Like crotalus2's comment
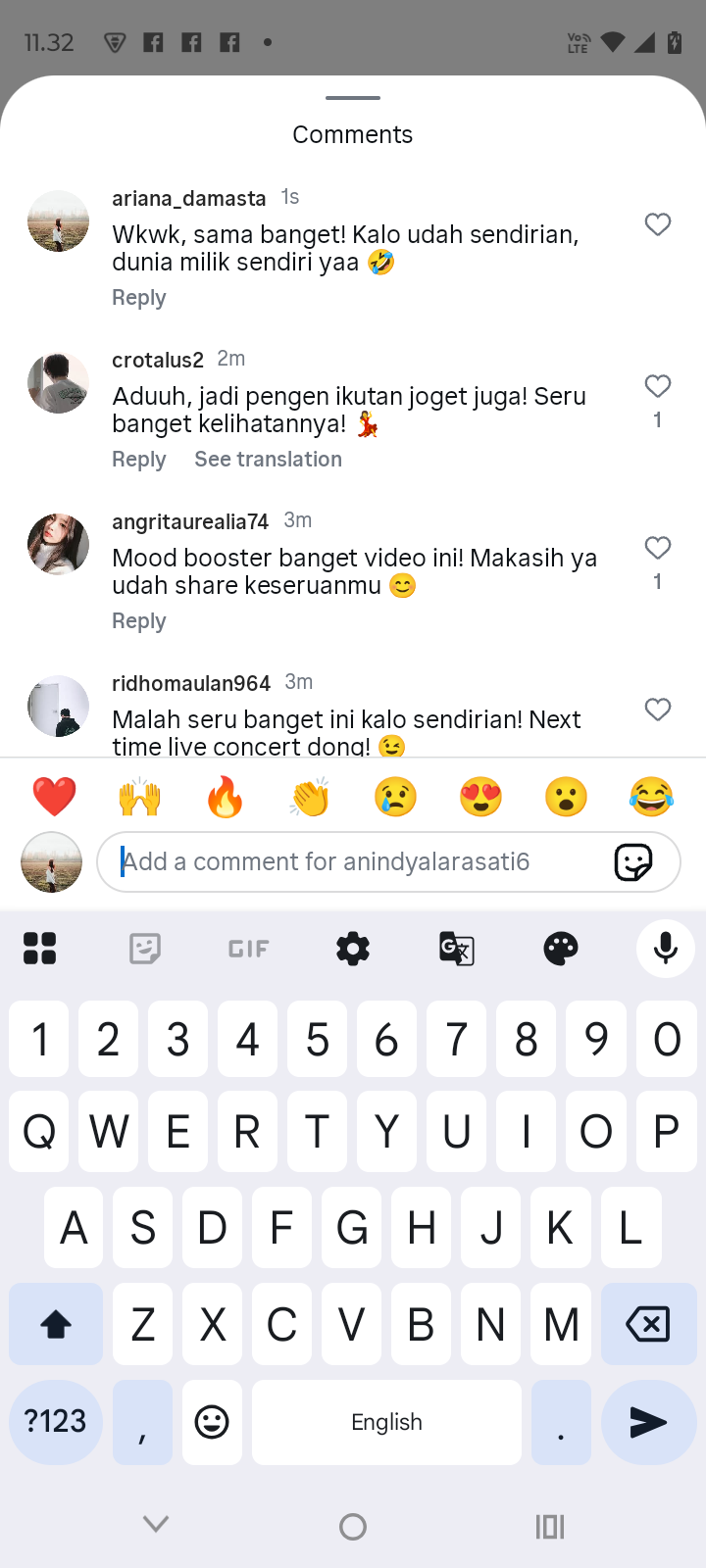The image size is (706, 1568). (x=658, y=386)
